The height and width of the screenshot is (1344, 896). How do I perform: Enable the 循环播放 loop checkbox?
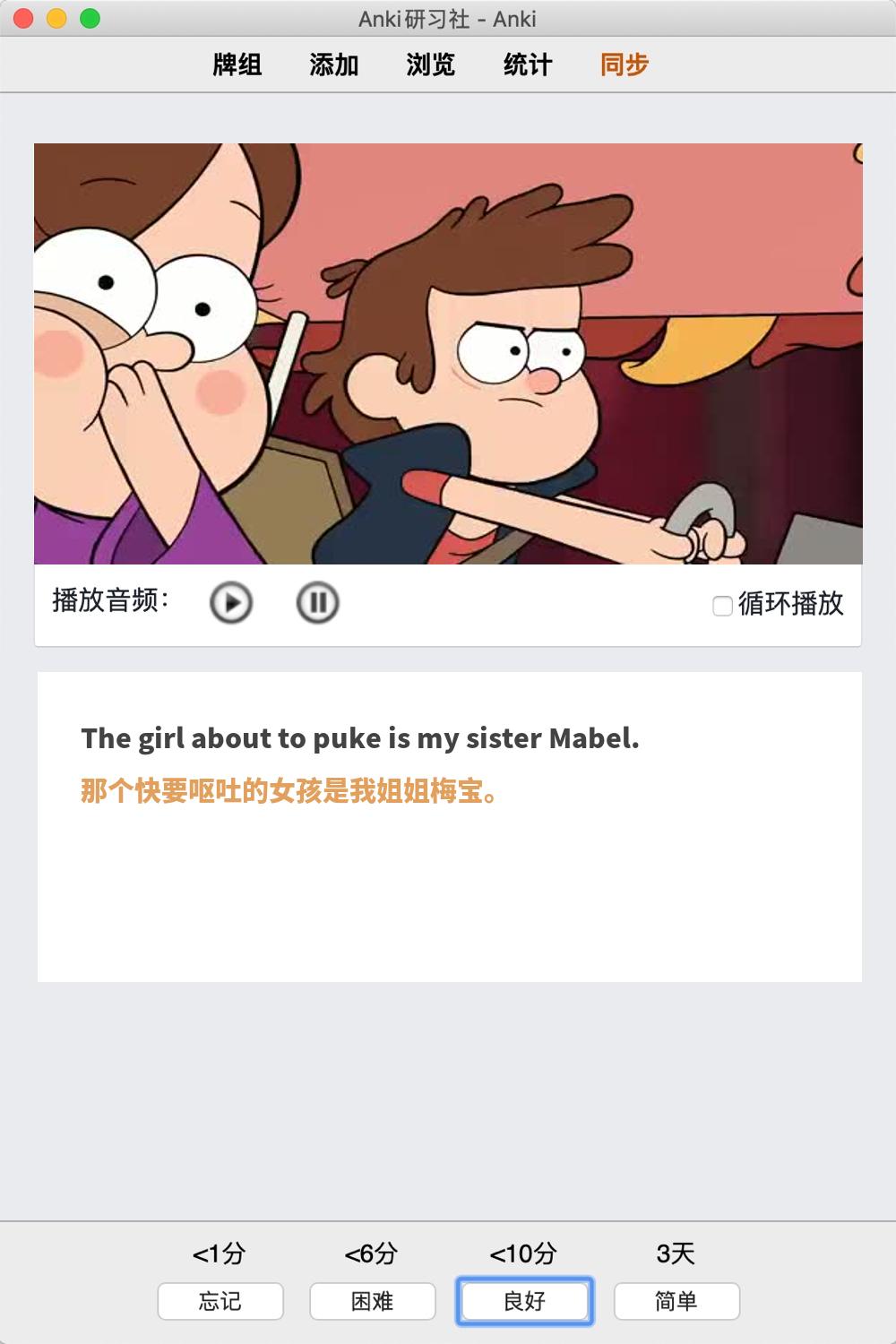[x=722, y=606]
